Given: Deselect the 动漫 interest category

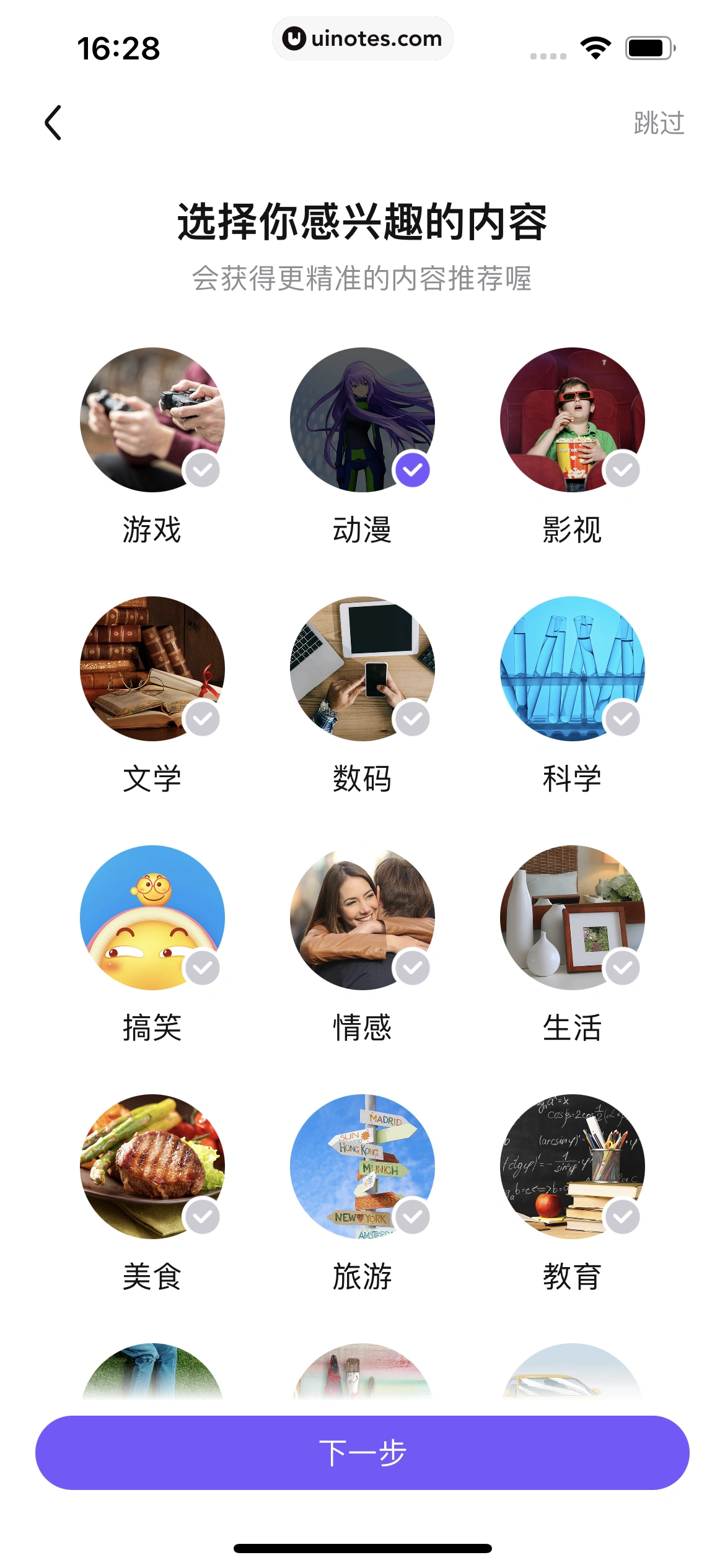Looking at the screenshot, I should click(362, 420).
